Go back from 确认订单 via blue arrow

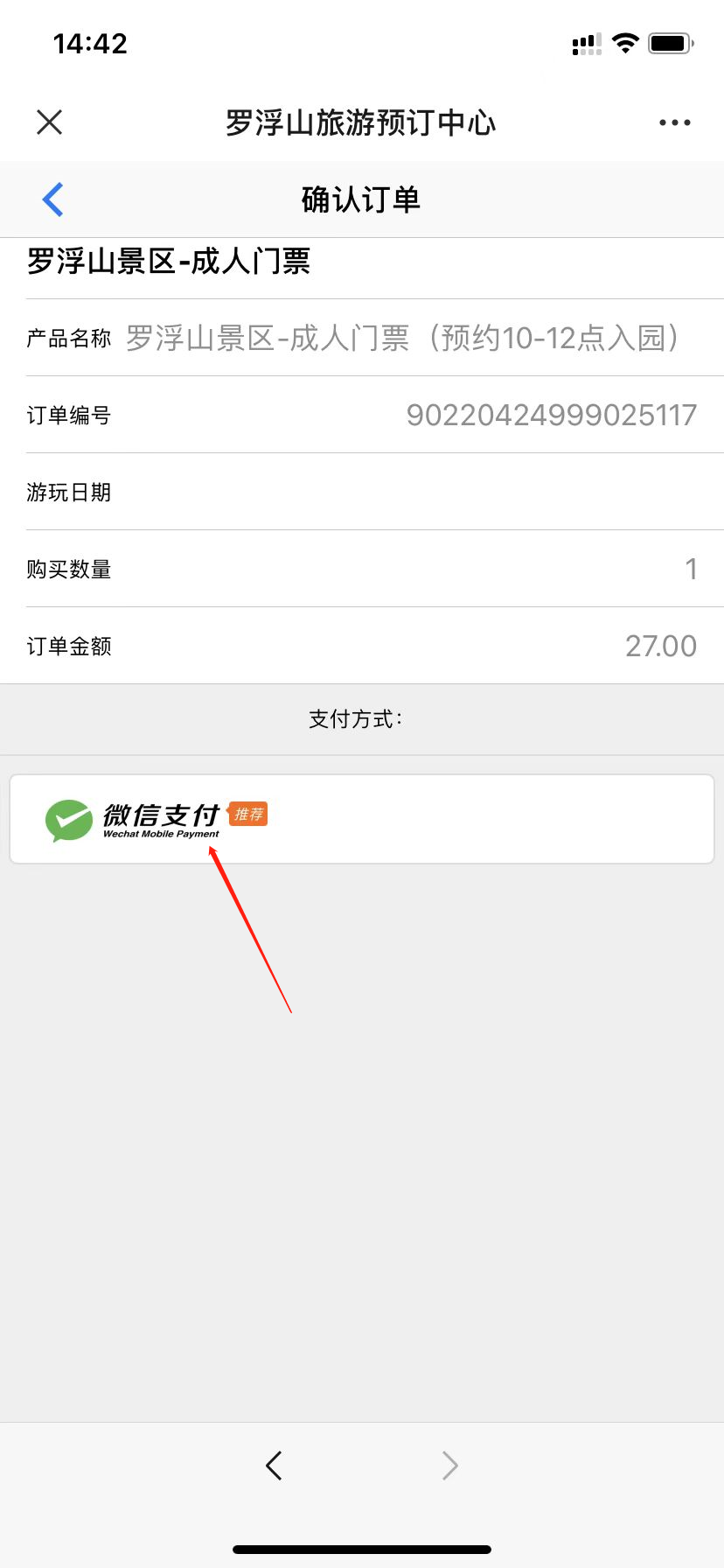click(53, 199)
